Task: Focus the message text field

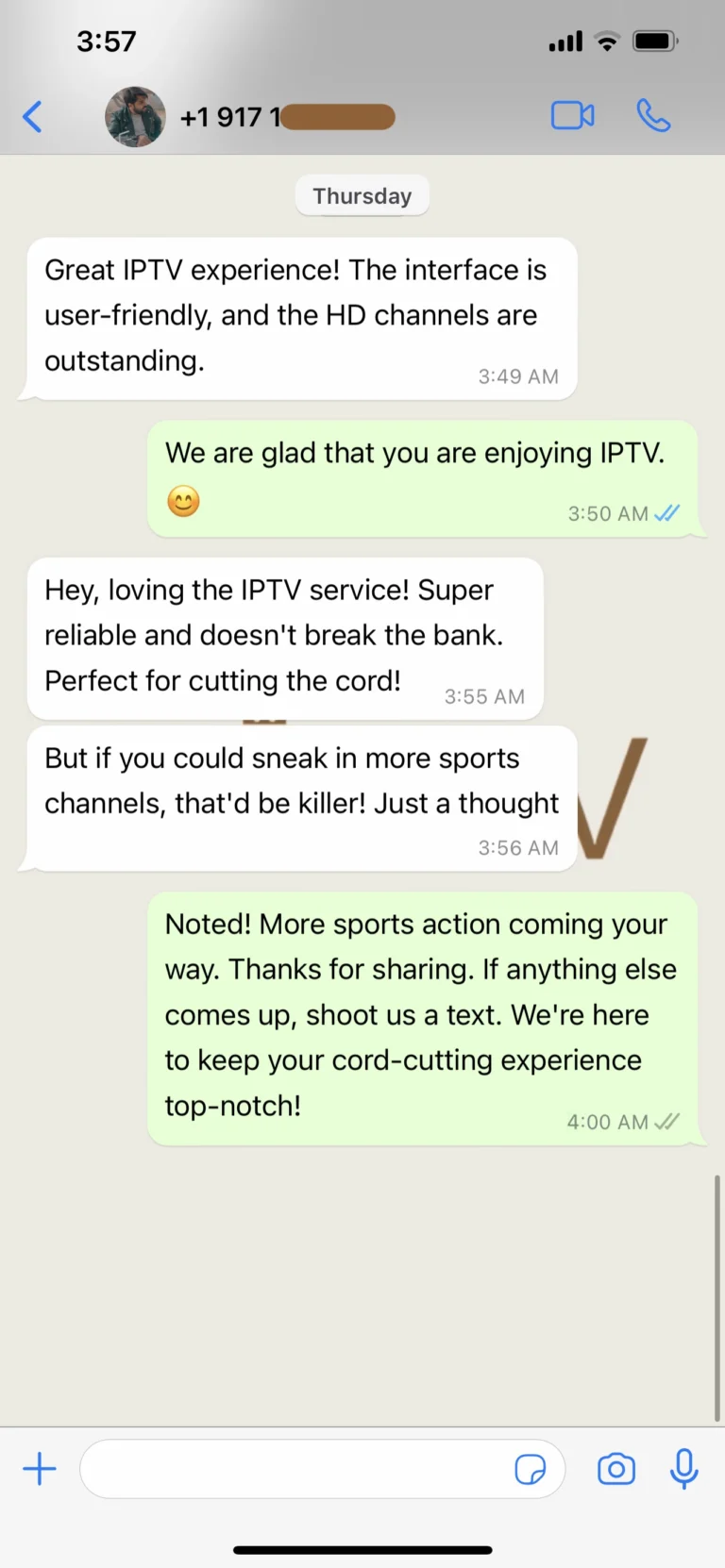Action: (x=293, y=1469)
